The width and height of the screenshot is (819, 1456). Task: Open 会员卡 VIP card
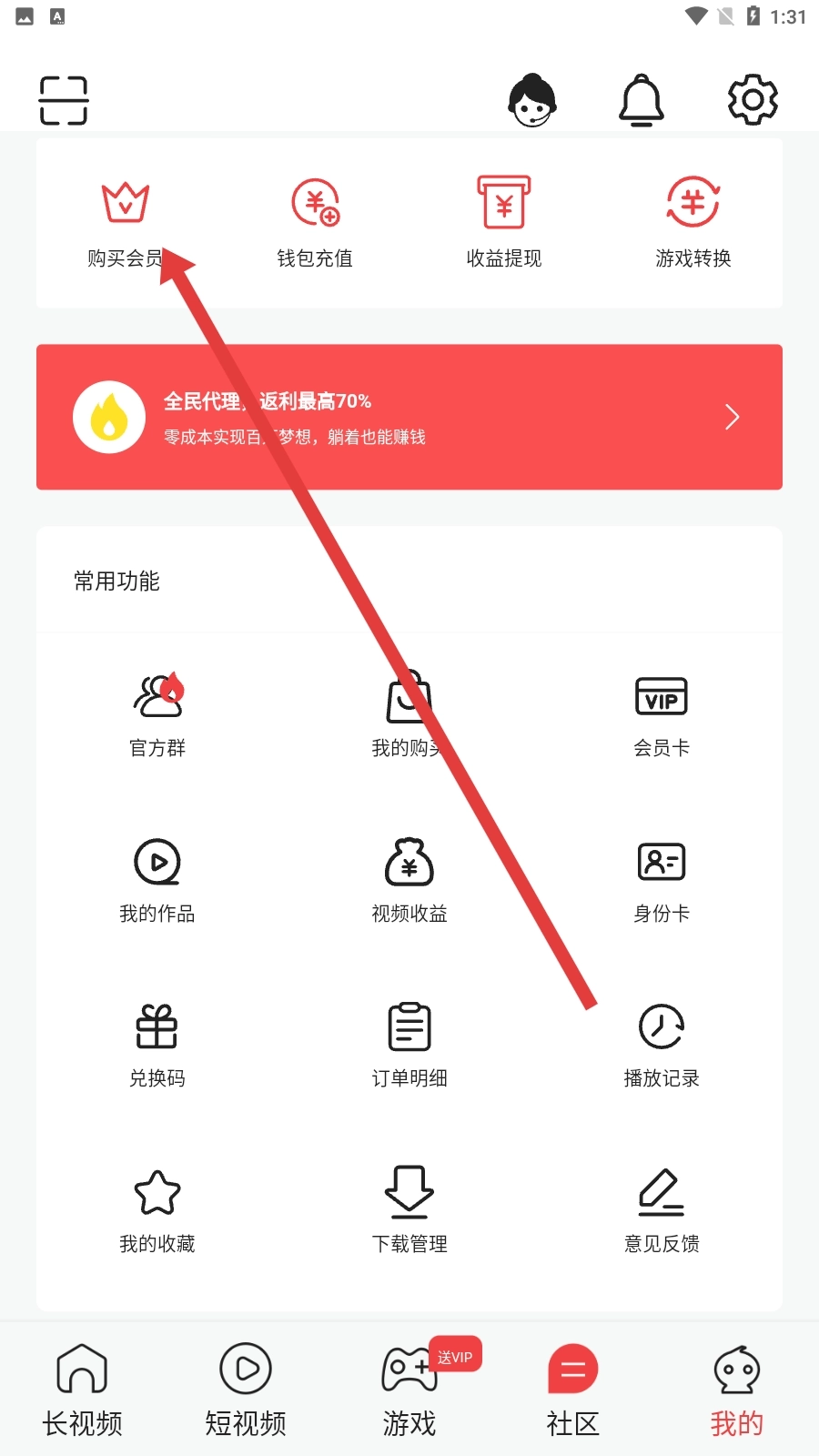(662, 715)
